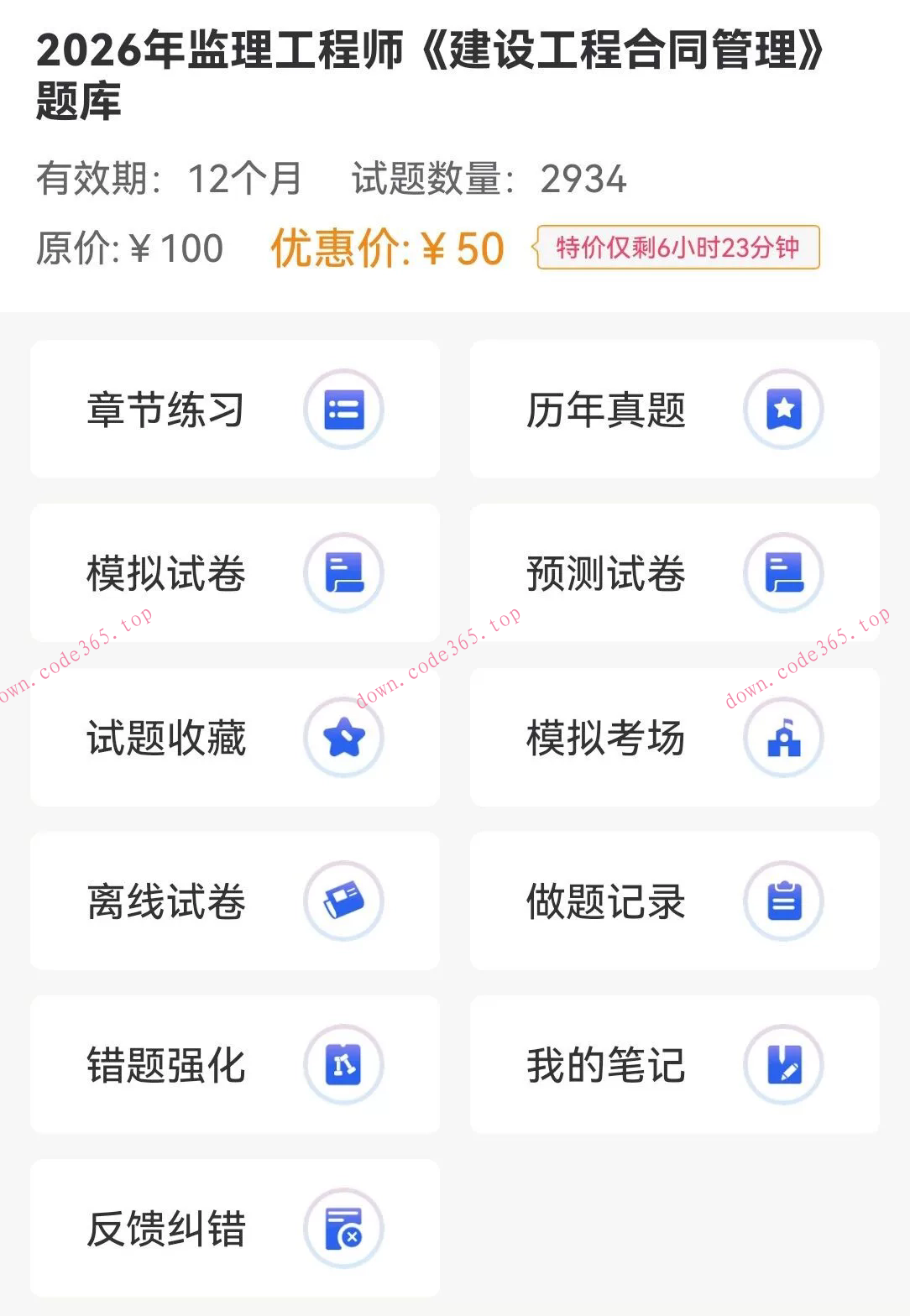Open the 反馈纠错 error report icon
910x1316 pixels.
[343, 1227]
